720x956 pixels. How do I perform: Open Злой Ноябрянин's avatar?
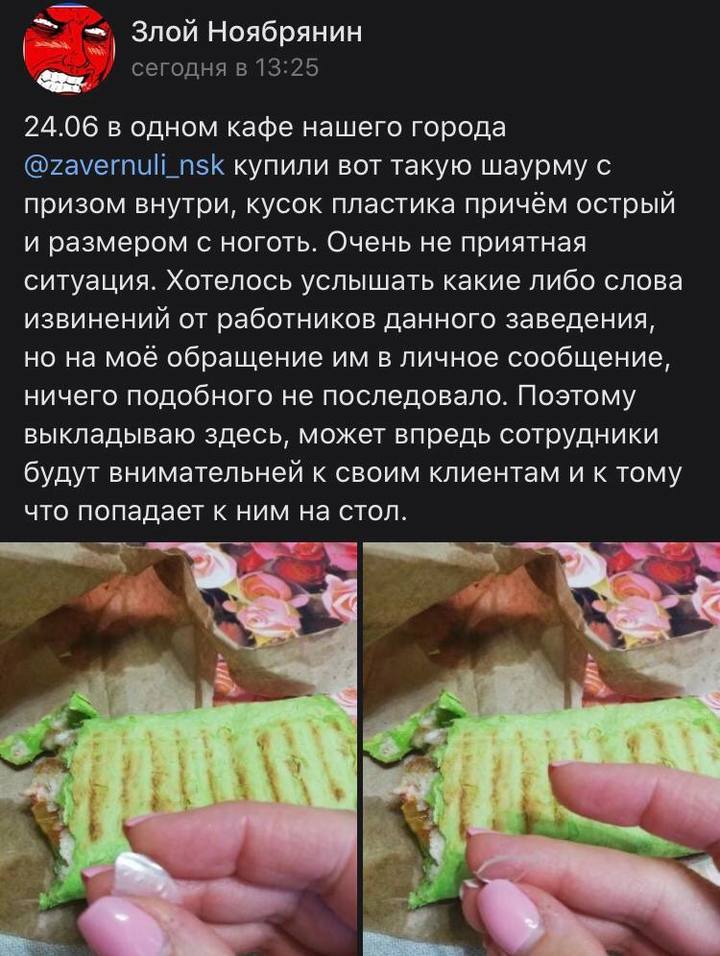[68, 49]
